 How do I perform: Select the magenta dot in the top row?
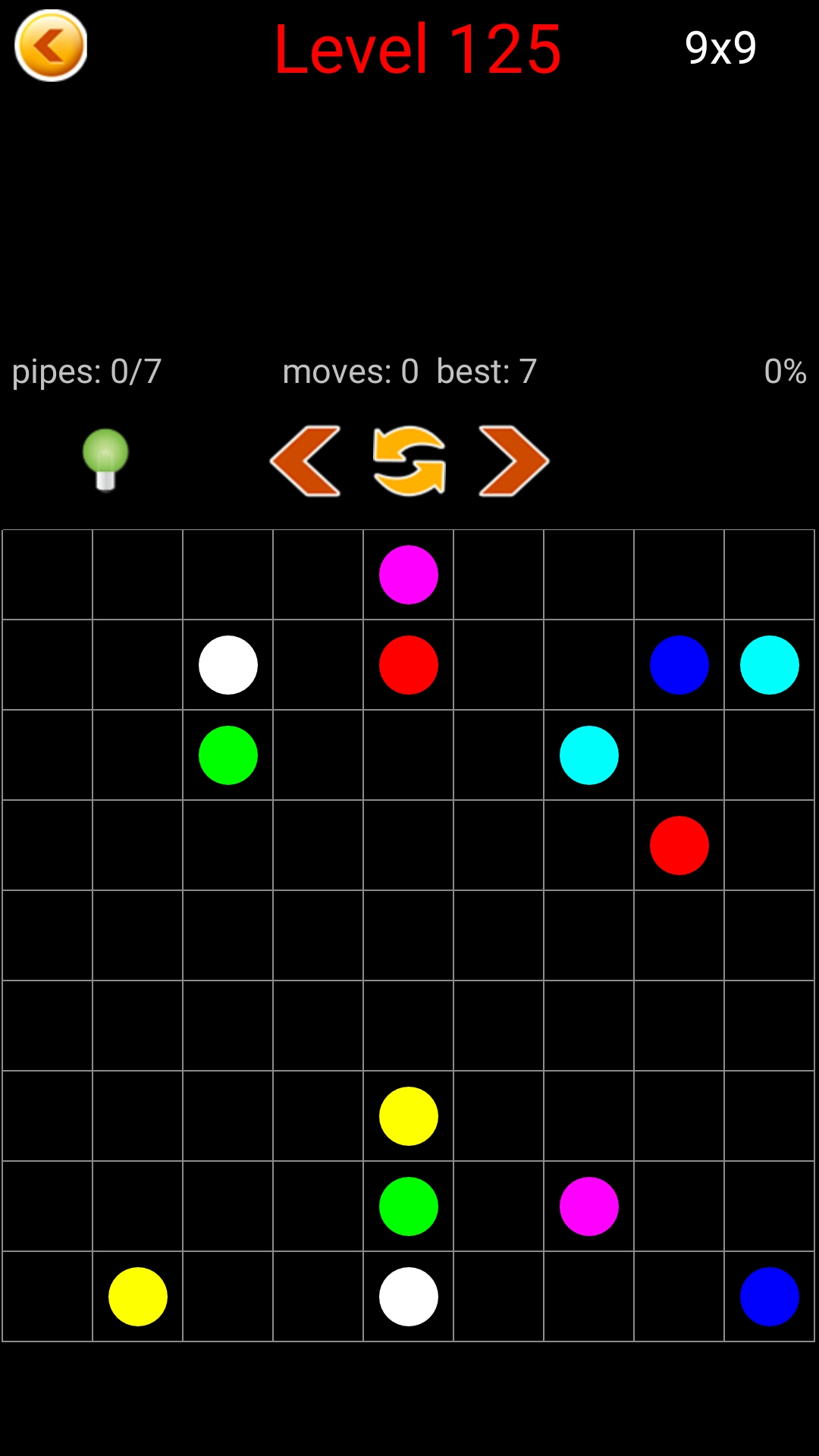(x=409, y=575)
